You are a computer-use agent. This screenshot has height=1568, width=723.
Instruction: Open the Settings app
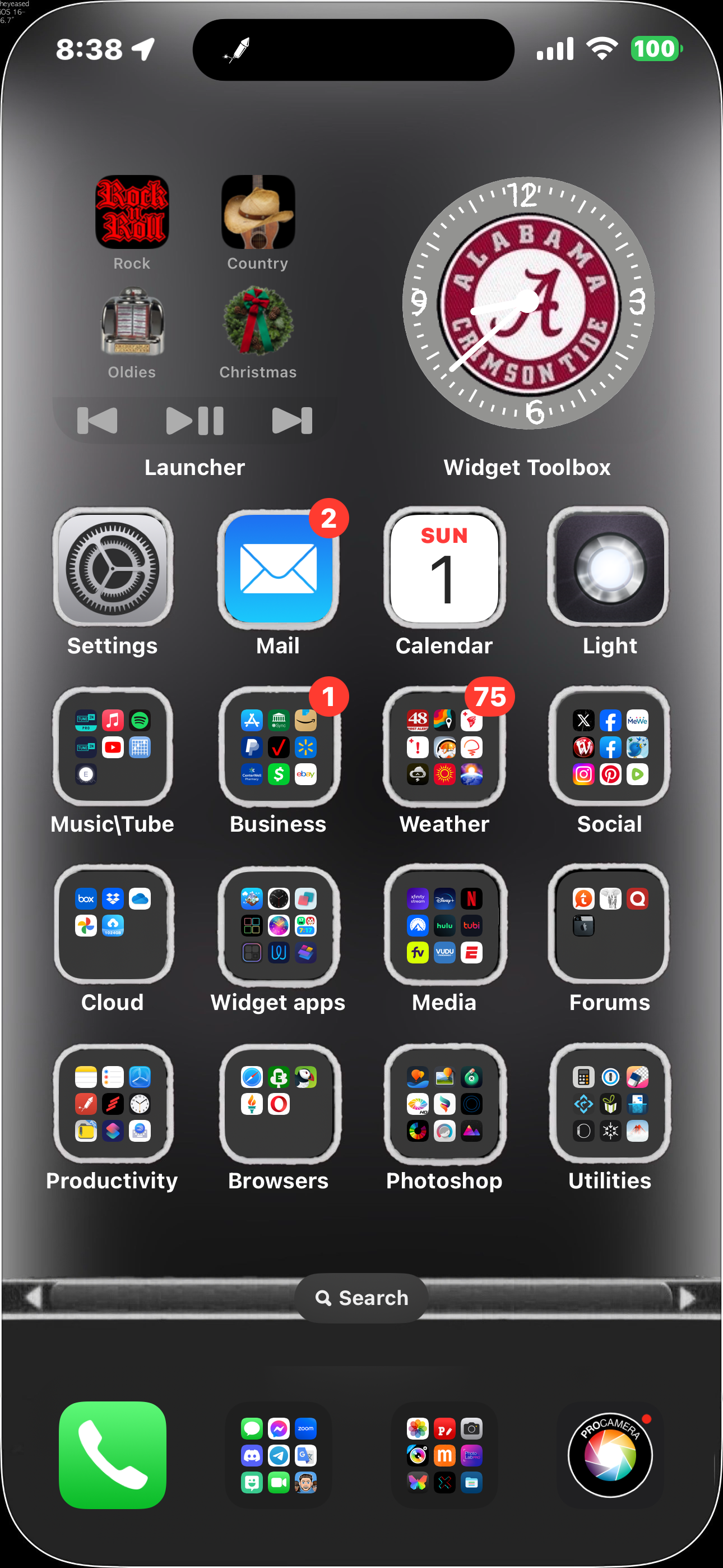click(x=113, y=568)
